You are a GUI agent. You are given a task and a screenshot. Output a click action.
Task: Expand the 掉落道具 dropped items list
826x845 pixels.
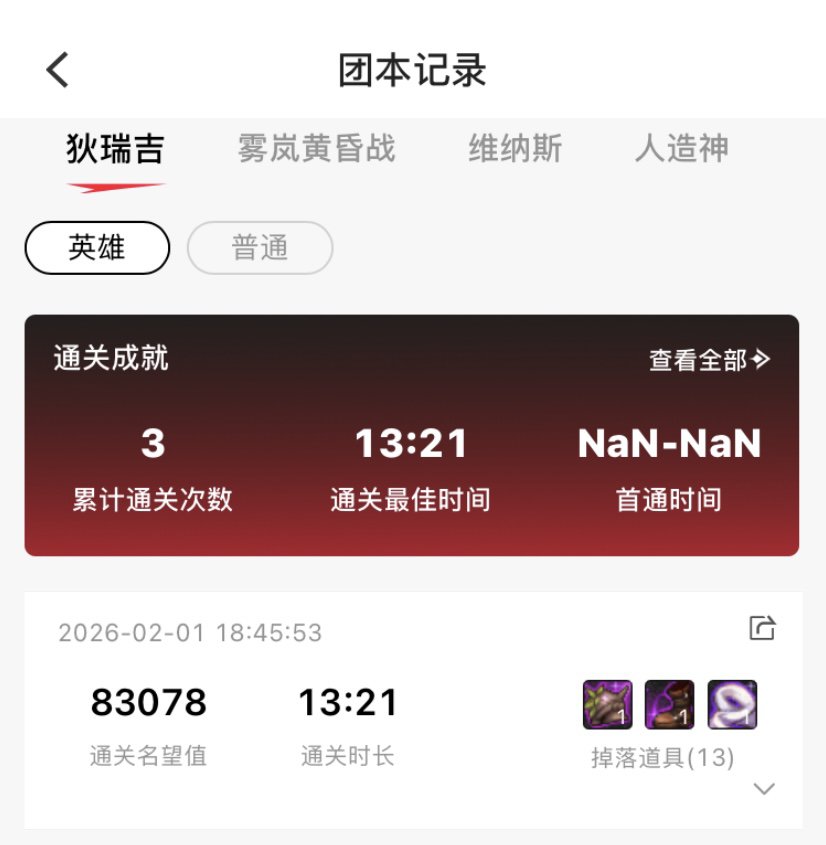coord(764,789)
